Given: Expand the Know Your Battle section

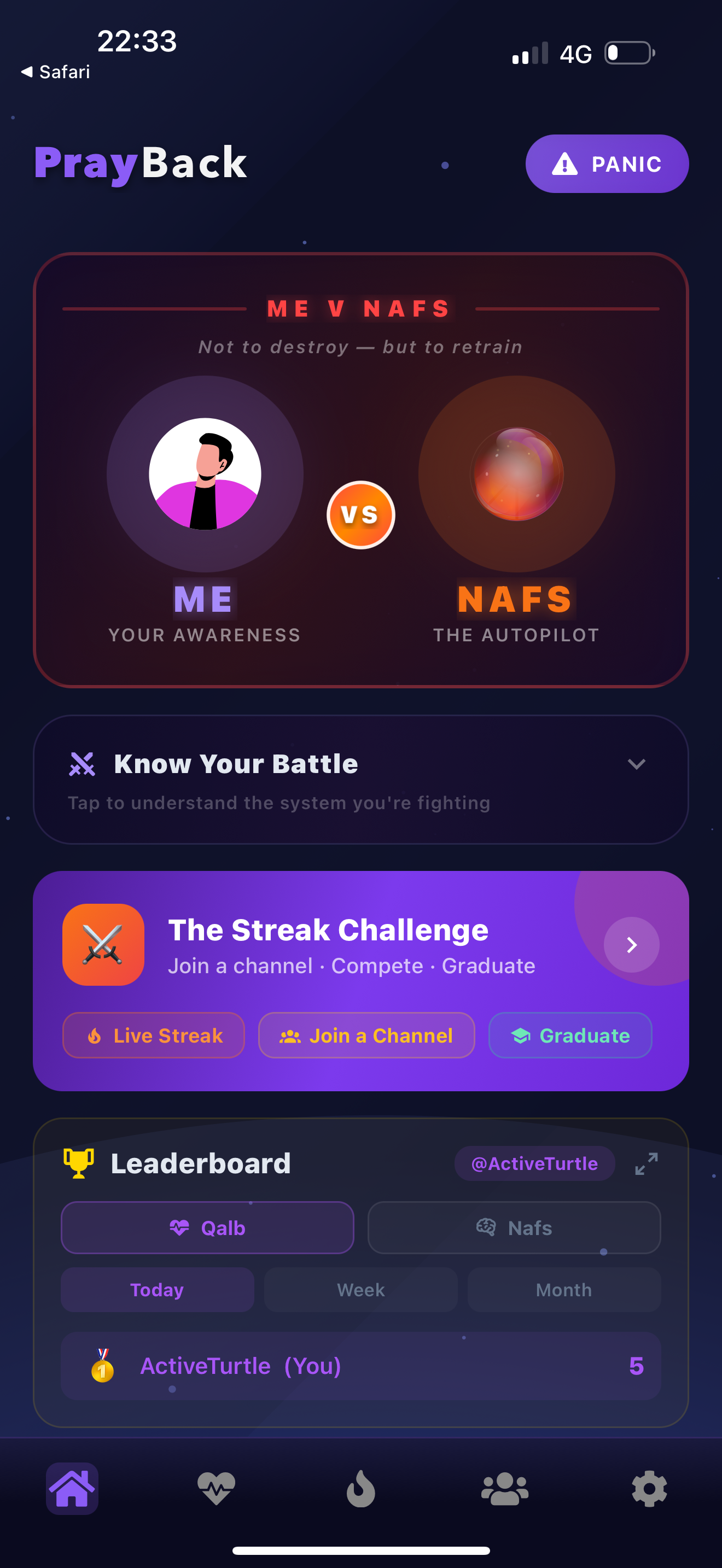Looking at the screenshot, I should 636,764.
